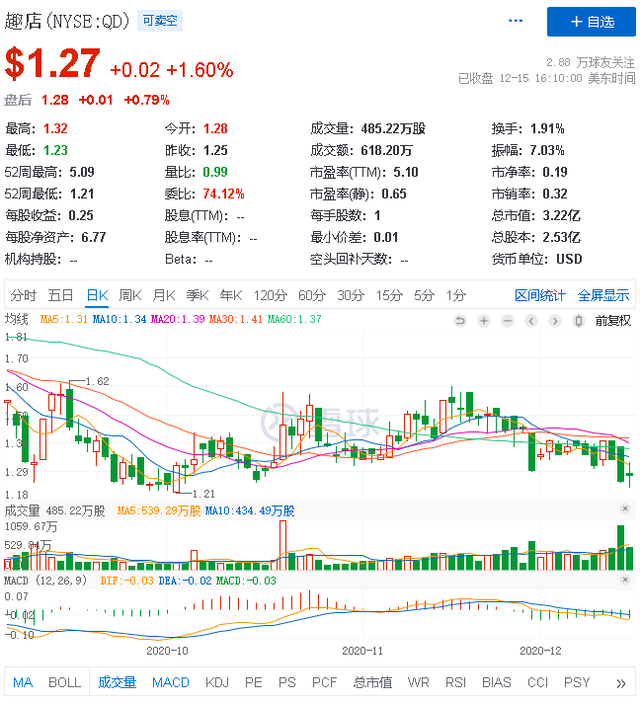Enter 全屏显示 fullscreen chart
The image size is (640, 703).
click(603, 295)
